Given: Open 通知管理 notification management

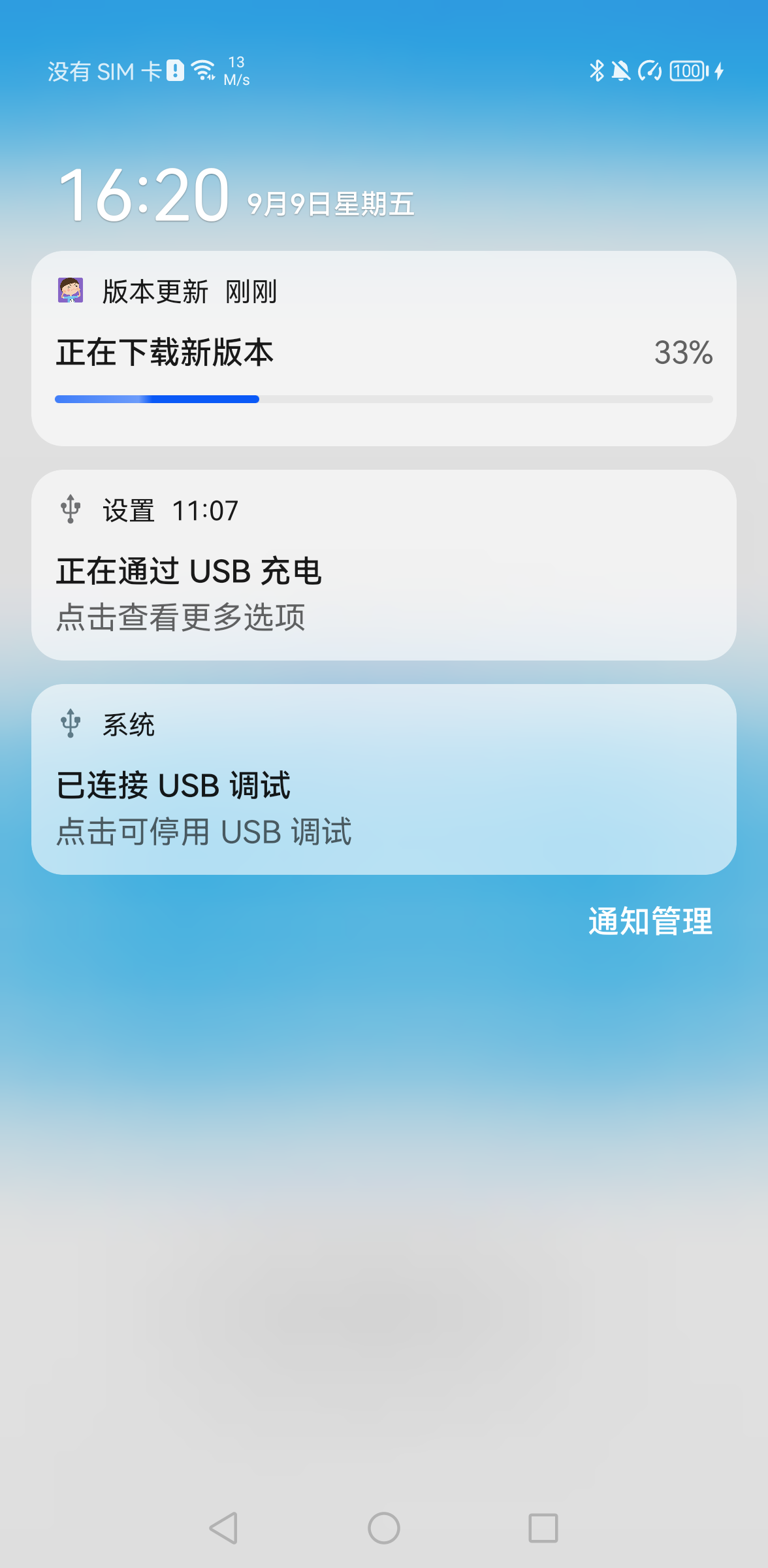Looking at the screenshot, I should [650, 922].
